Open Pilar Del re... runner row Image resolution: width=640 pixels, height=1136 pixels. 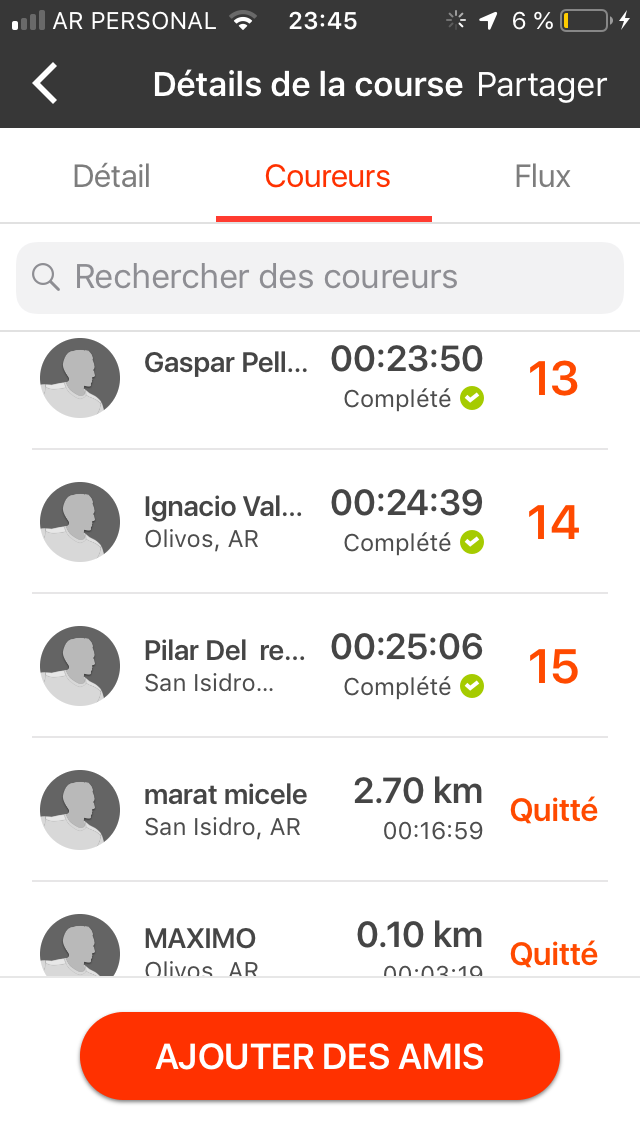tap(320, 666)
